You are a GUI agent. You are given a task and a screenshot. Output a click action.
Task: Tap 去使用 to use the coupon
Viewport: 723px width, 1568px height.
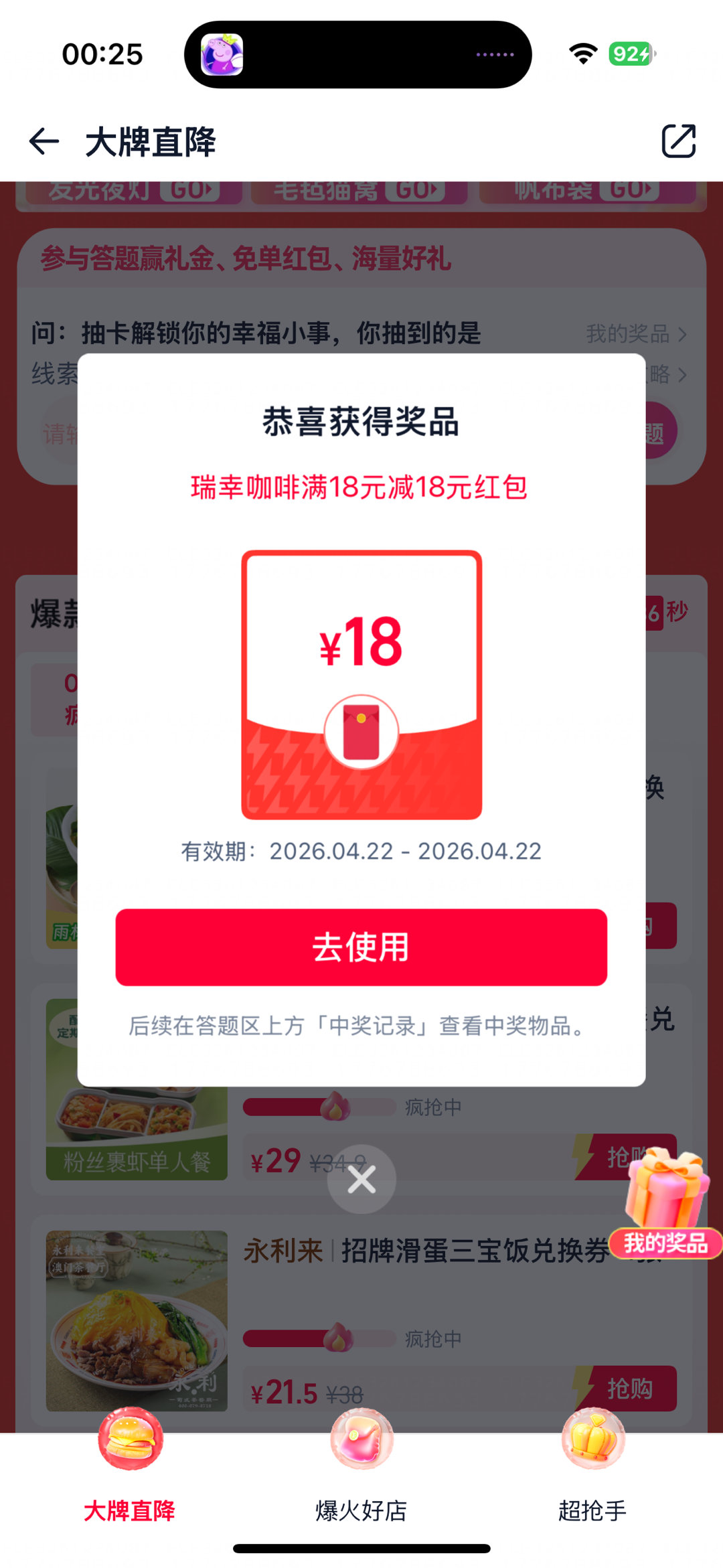coord(361,947)
